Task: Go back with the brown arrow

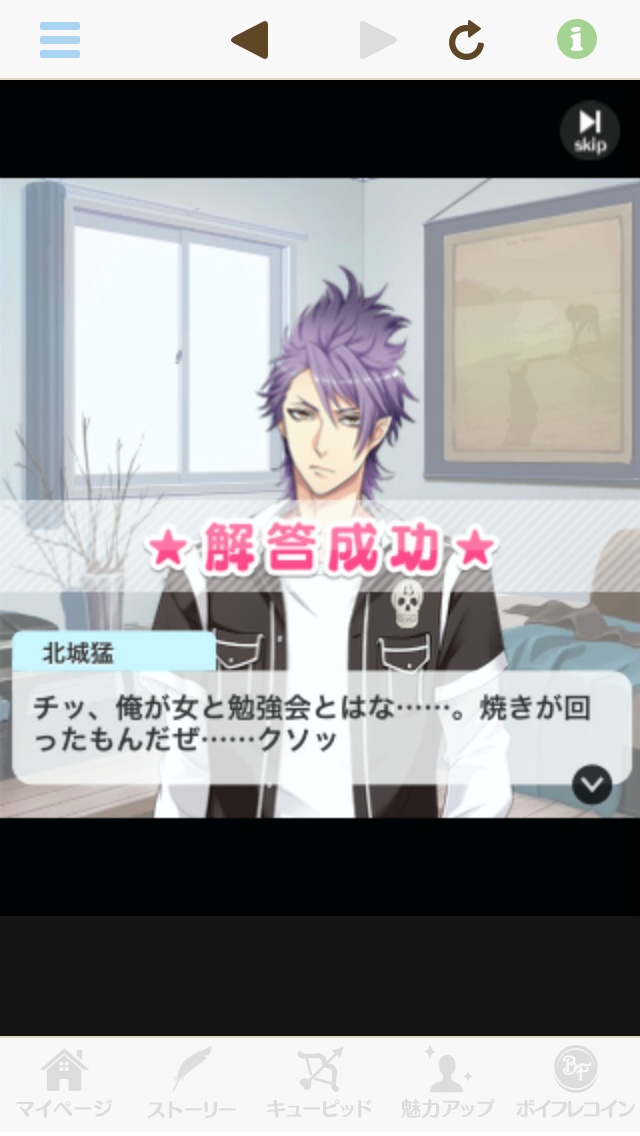Action: 249,40
